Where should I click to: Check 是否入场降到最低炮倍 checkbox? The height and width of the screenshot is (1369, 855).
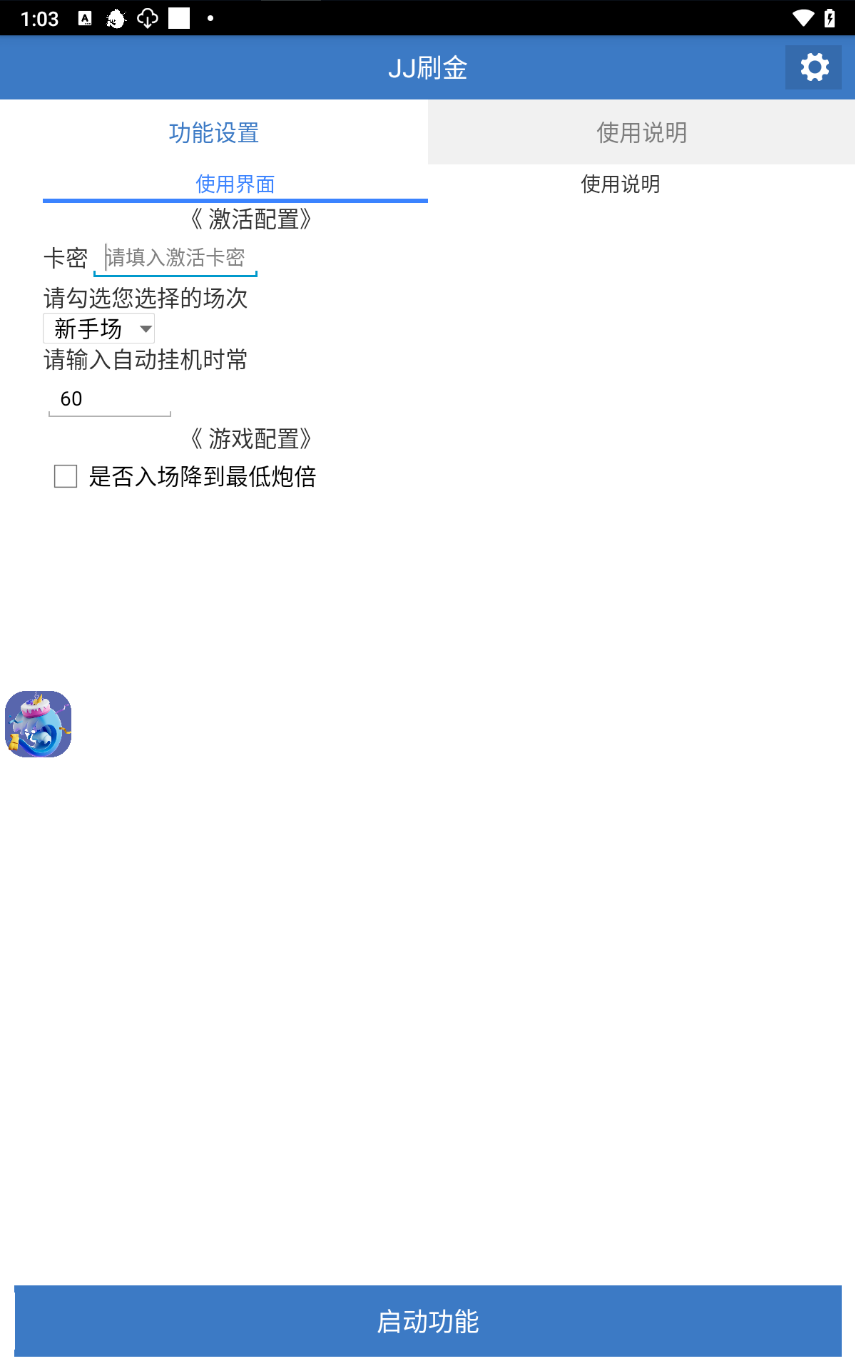click(66, 477)
